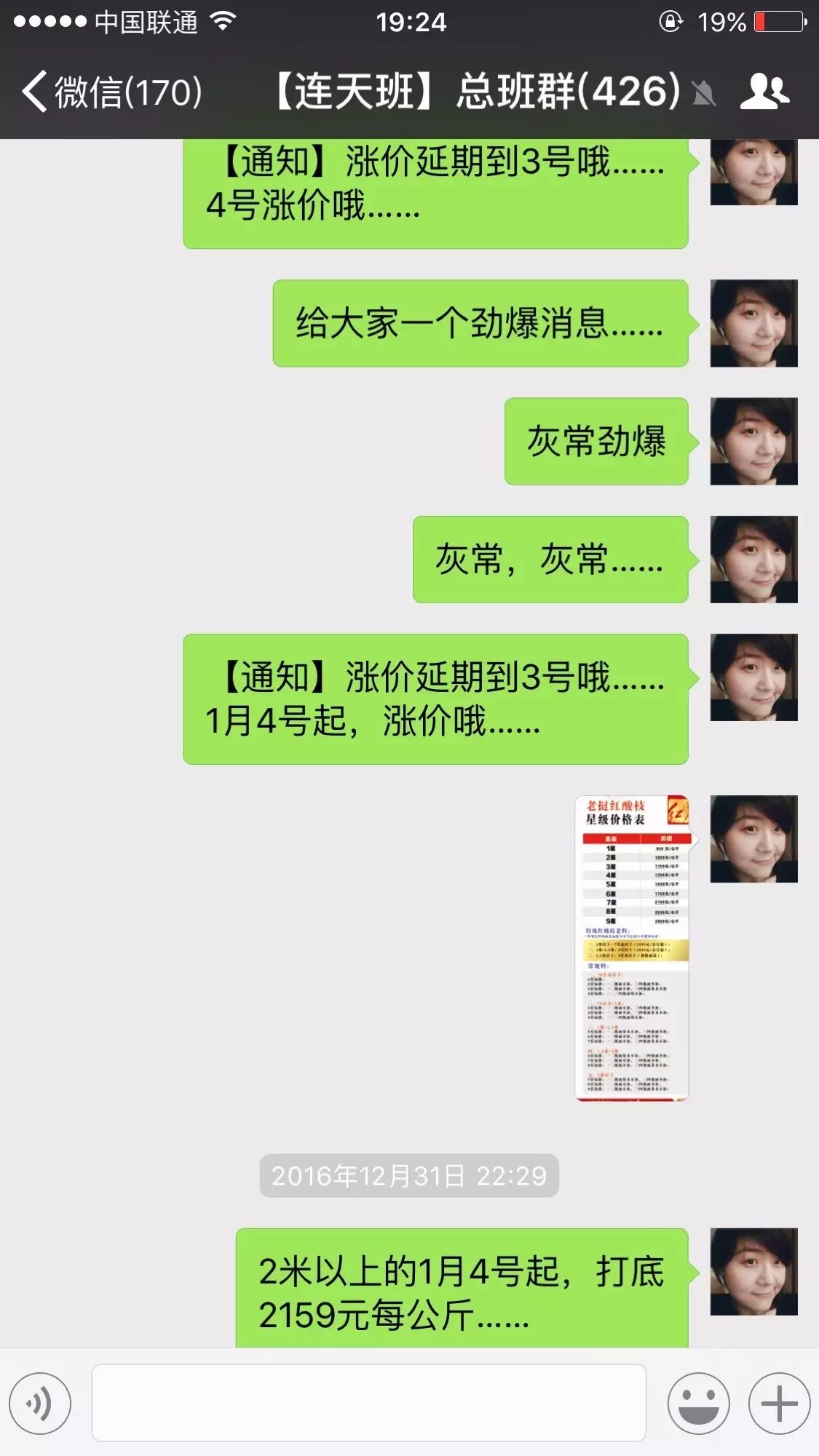Open the emoji sticker panel
Viewport: 819px width, 1456px height.
tap(698, 1404)
